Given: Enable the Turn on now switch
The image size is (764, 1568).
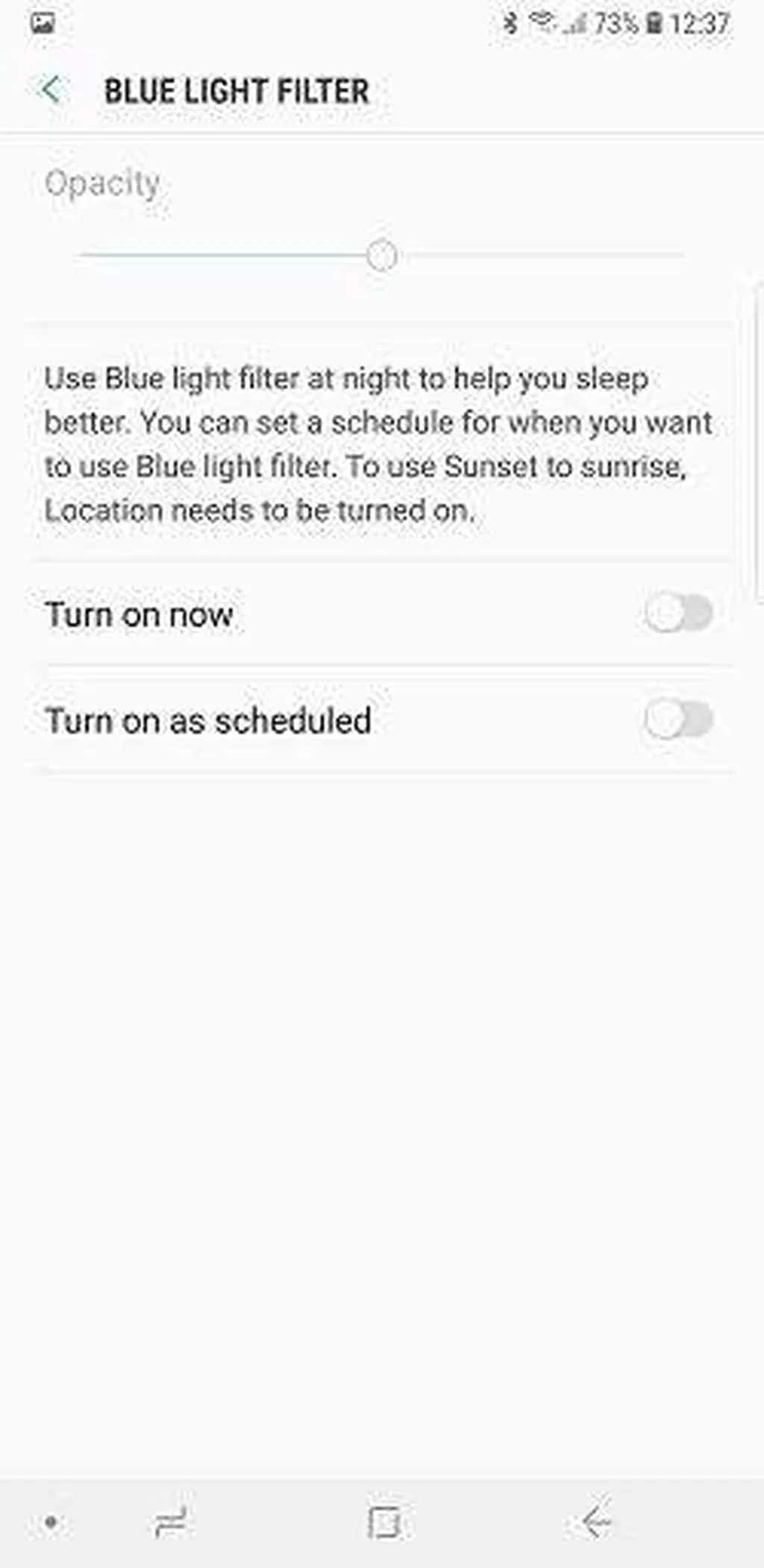Looking at the screenshot, I should coord(678,613).
